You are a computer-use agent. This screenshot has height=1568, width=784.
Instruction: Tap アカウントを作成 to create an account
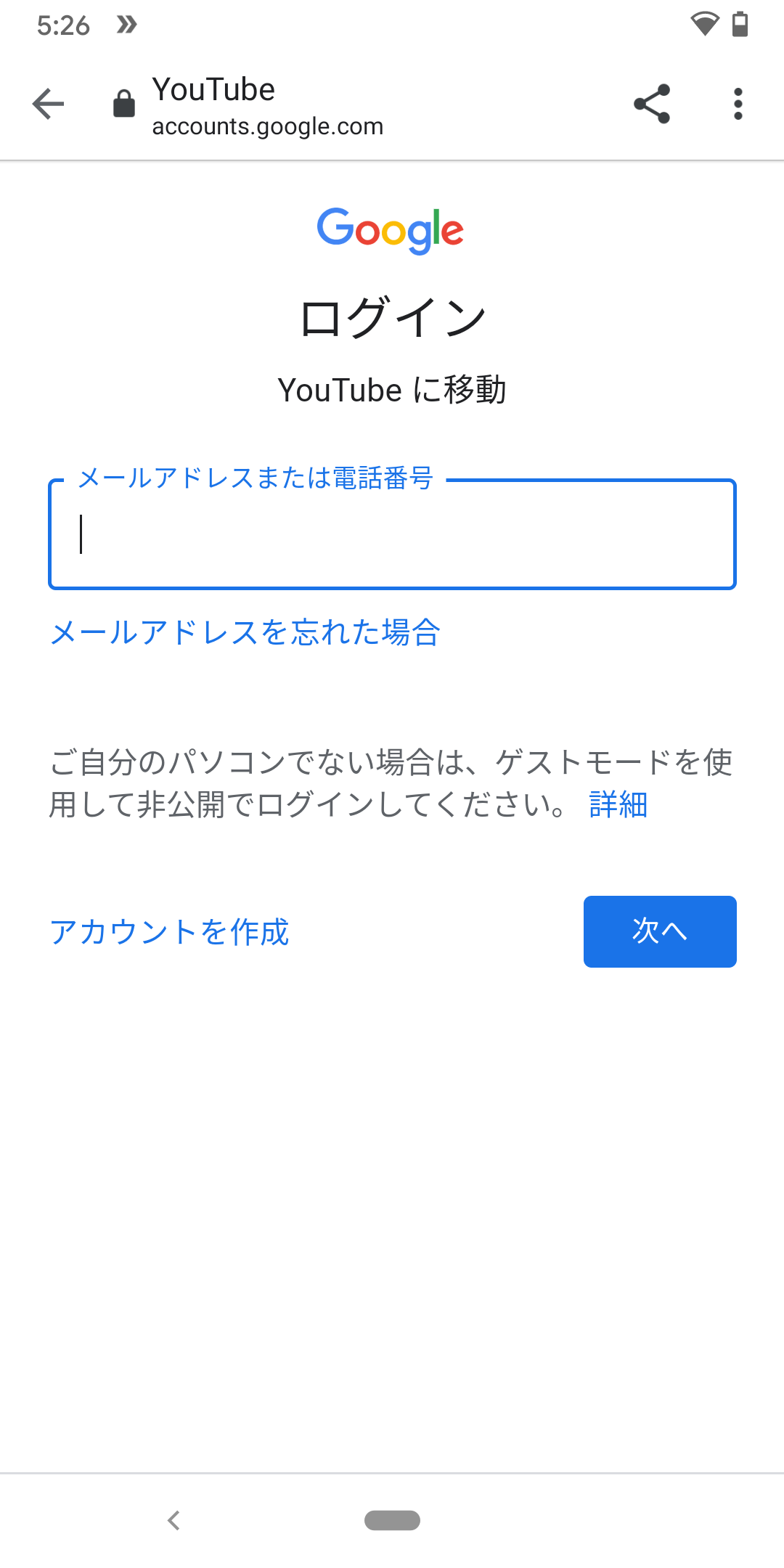click(x=170, y=932)
